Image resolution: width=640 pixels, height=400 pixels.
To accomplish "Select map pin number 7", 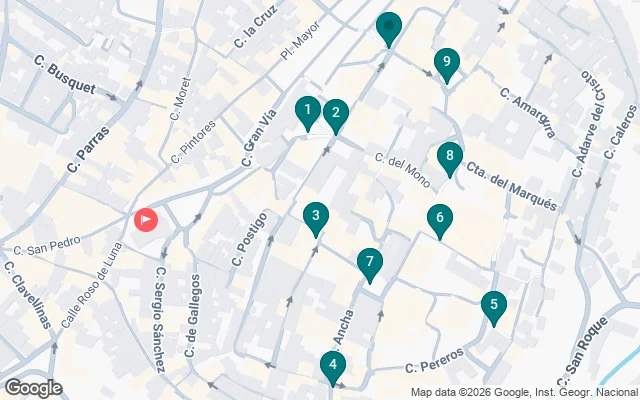I will [370, 263].
